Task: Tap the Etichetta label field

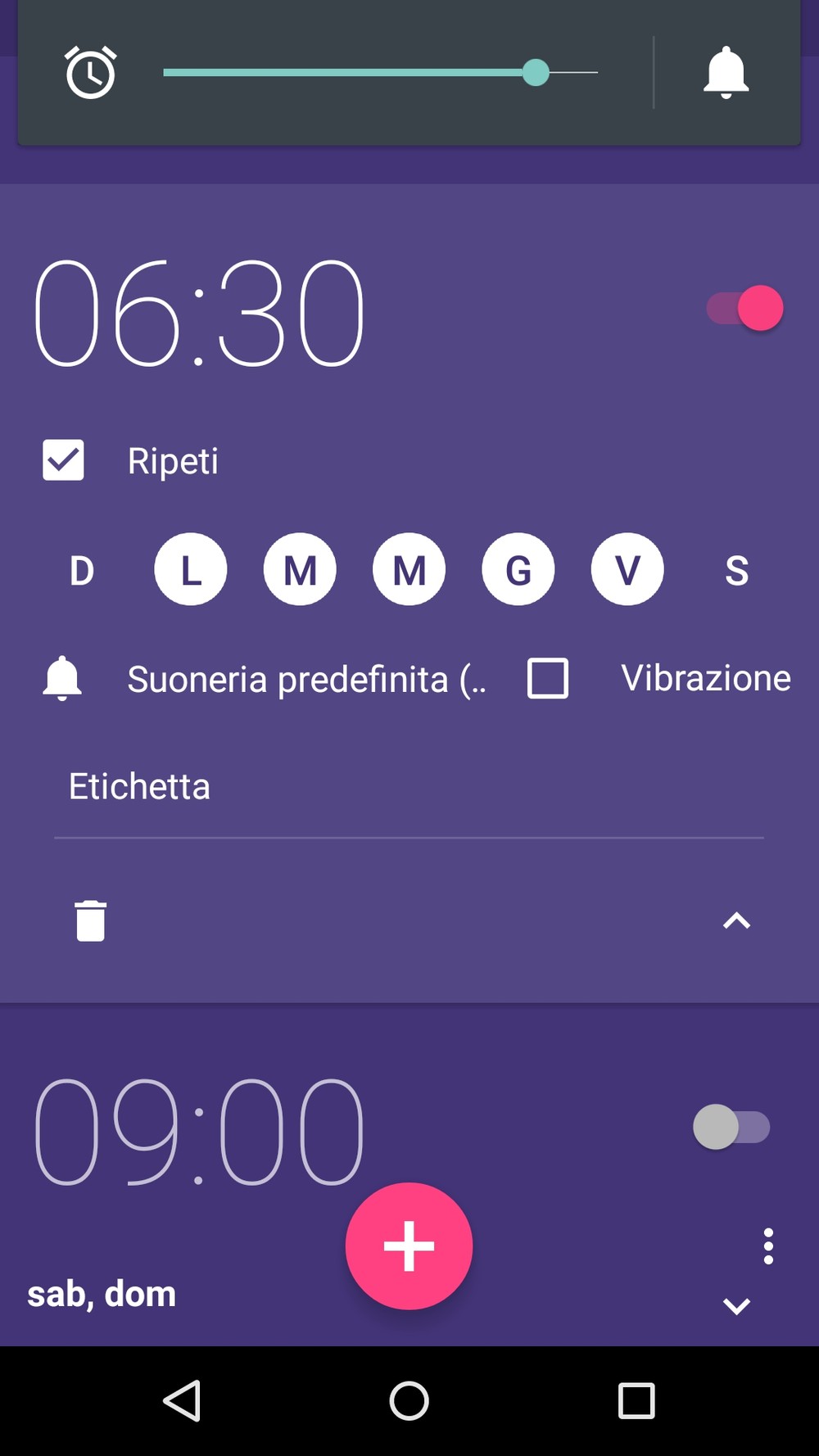Action: [409, 787]
